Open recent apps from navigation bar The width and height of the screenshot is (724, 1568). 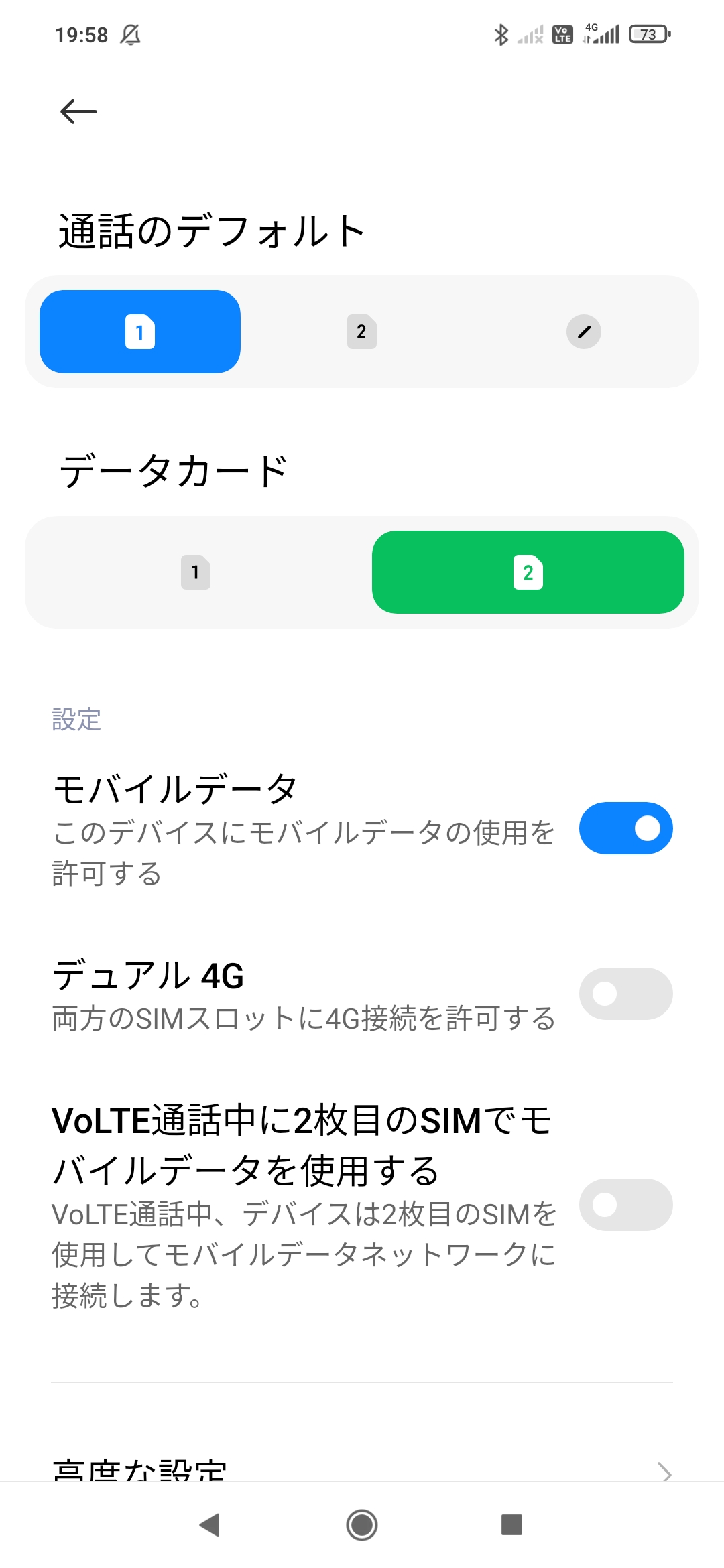[x=511, y=1525]
